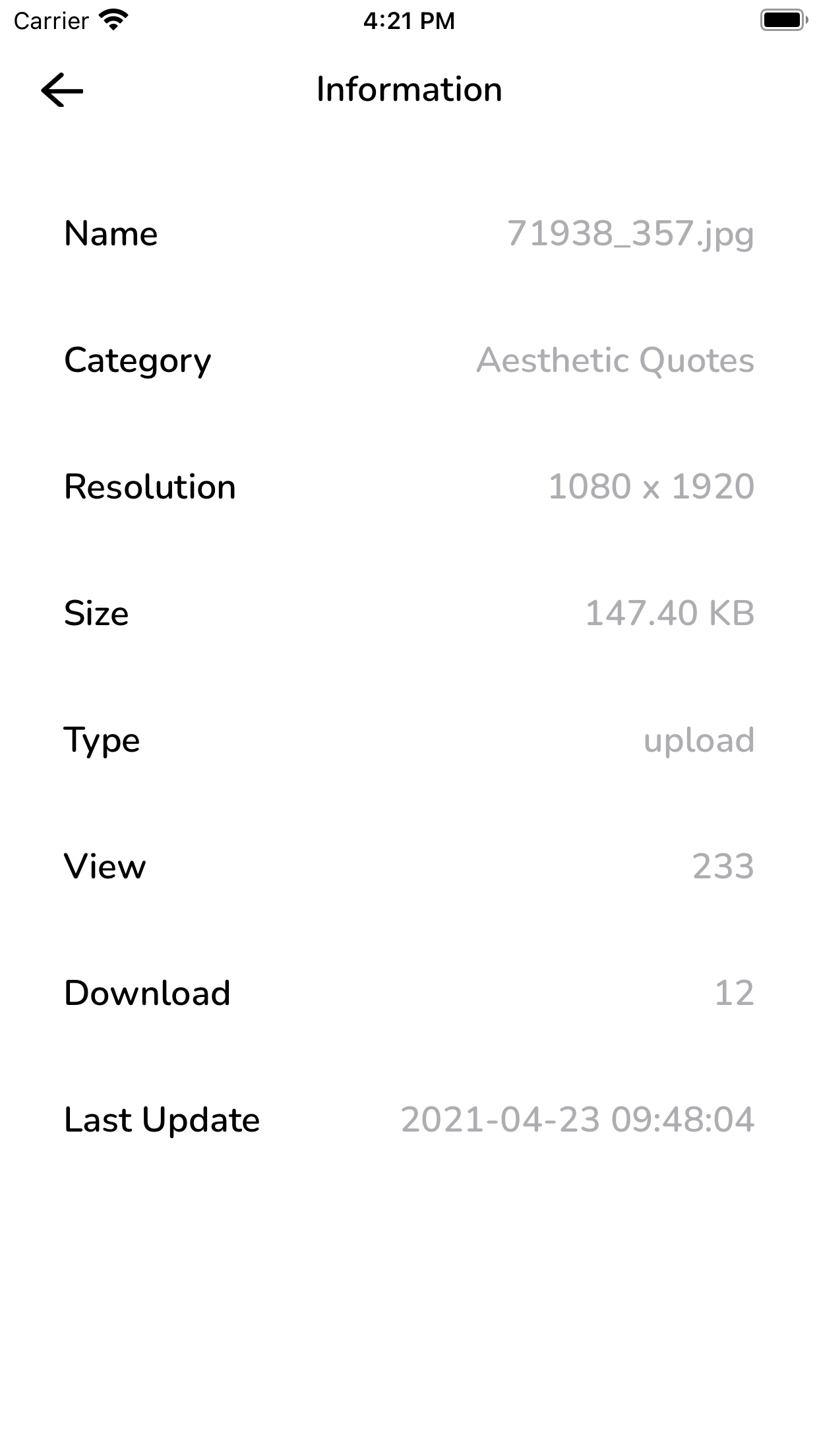Tap the Download row label
The image size is (819, 1456).
[146, 992]
